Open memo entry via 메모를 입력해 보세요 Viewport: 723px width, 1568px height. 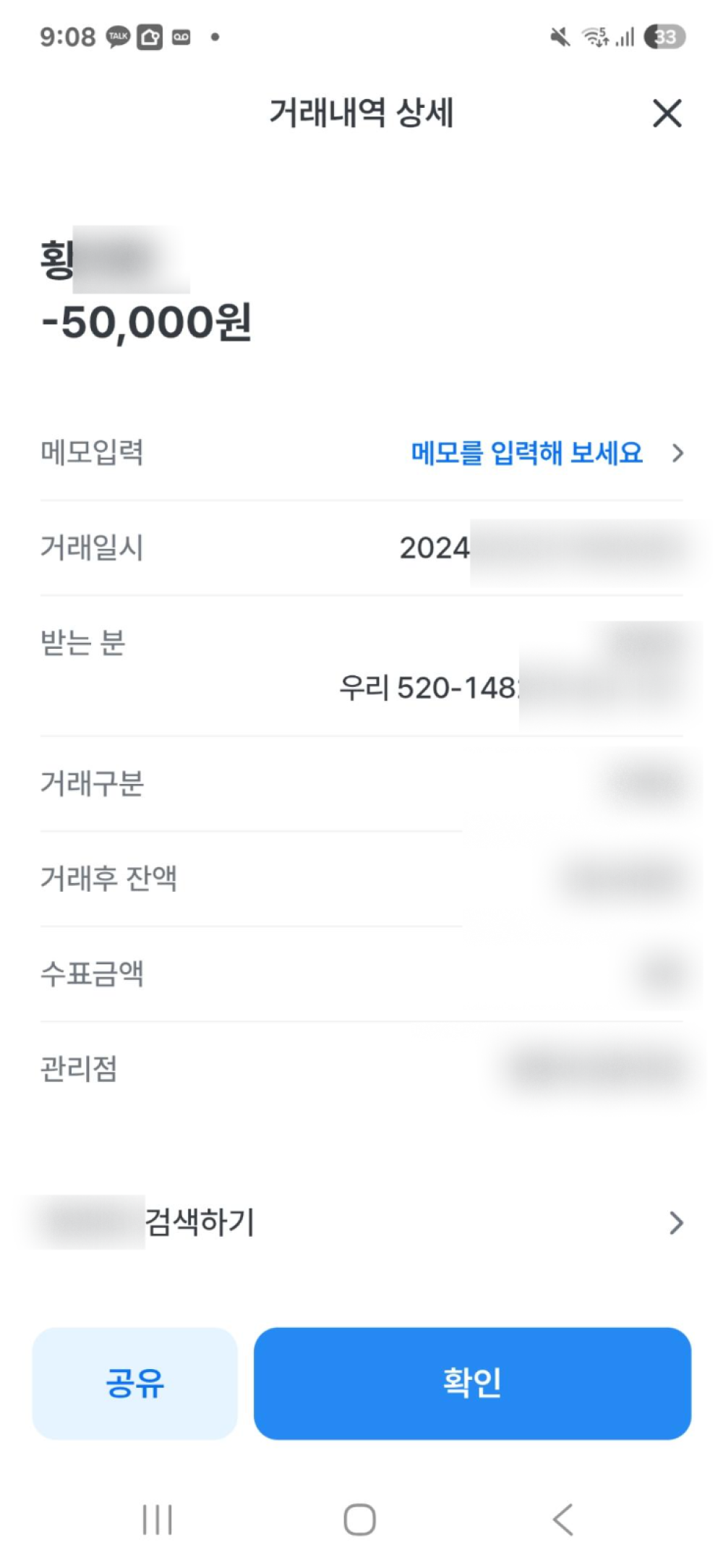526,453
